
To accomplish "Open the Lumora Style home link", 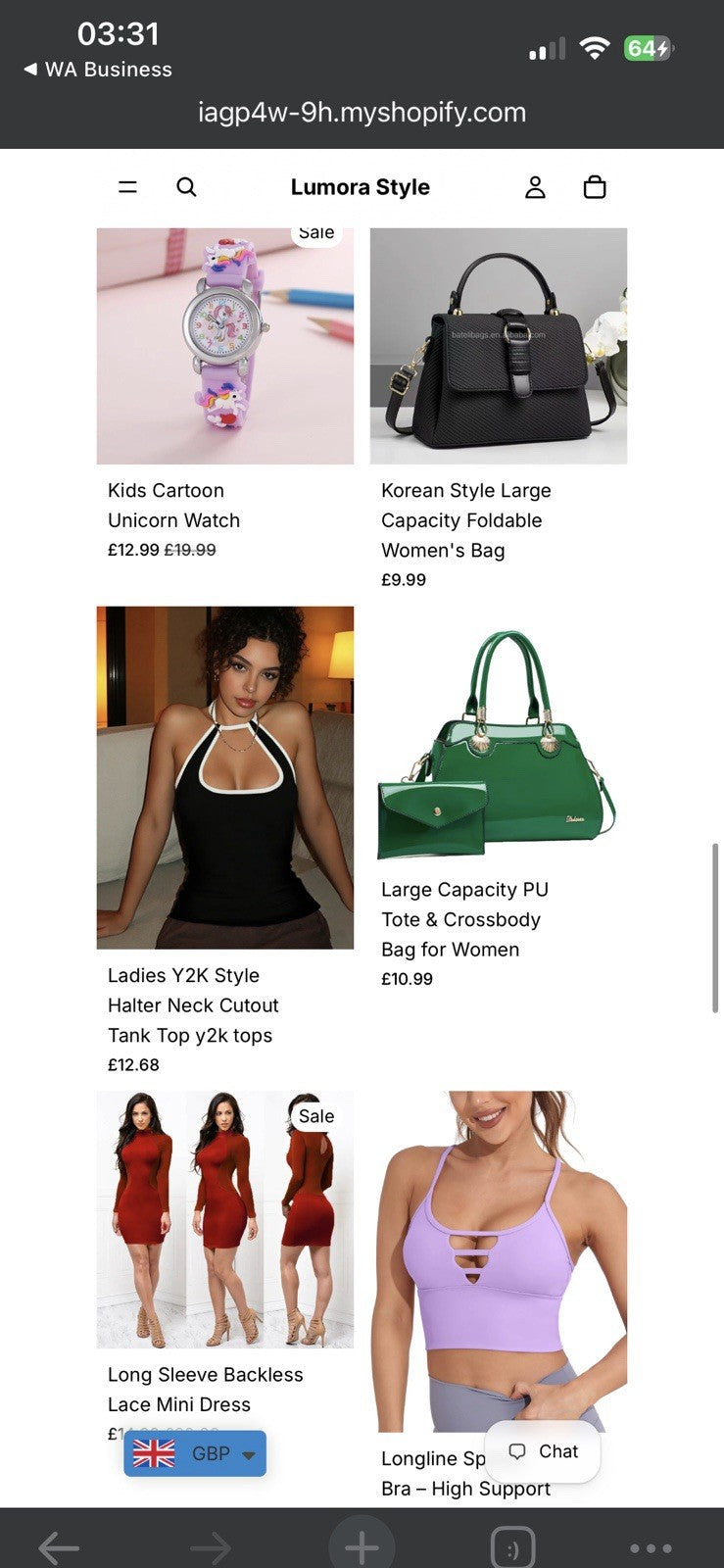I will point(361,187).
